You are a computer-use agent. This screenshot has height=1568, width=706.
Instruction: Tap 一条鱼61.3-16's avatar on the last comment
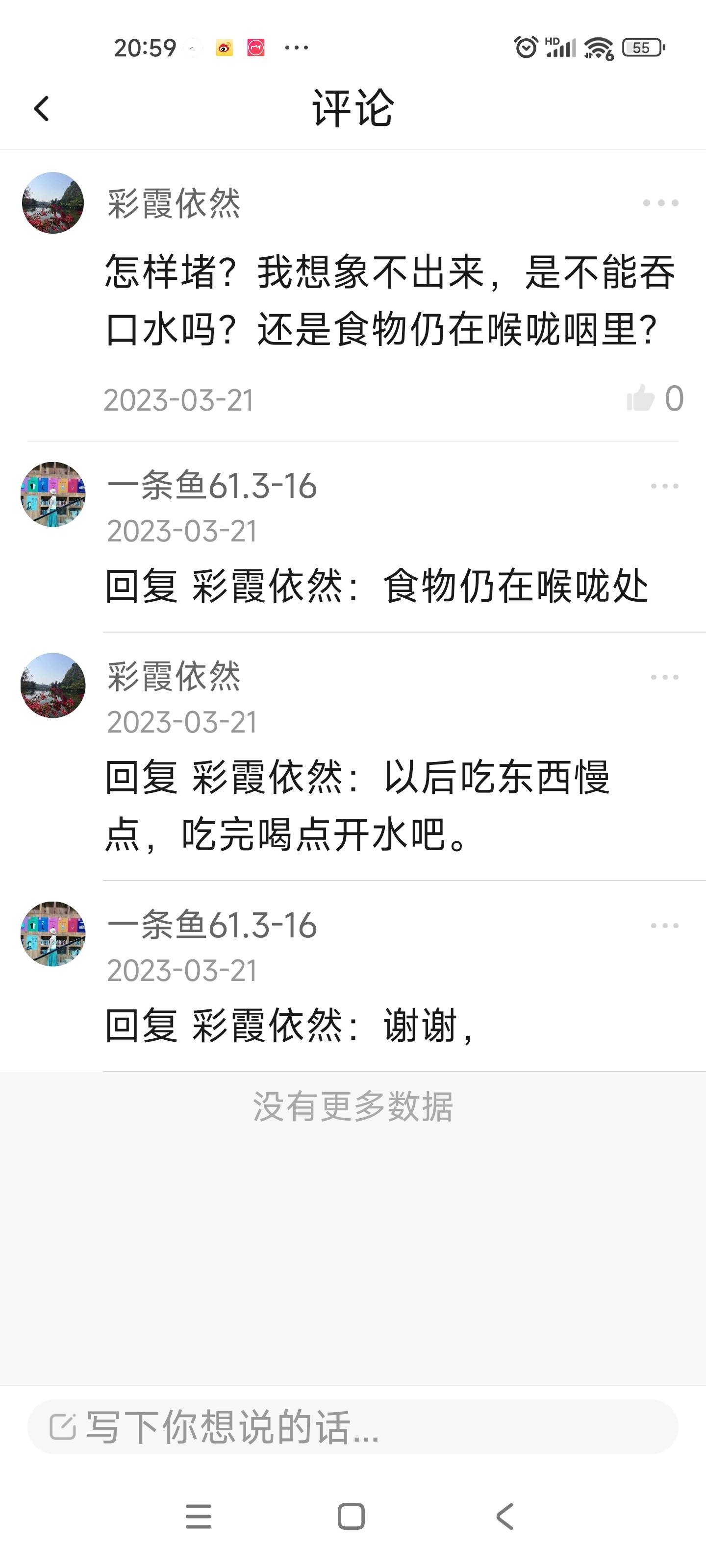52,934
